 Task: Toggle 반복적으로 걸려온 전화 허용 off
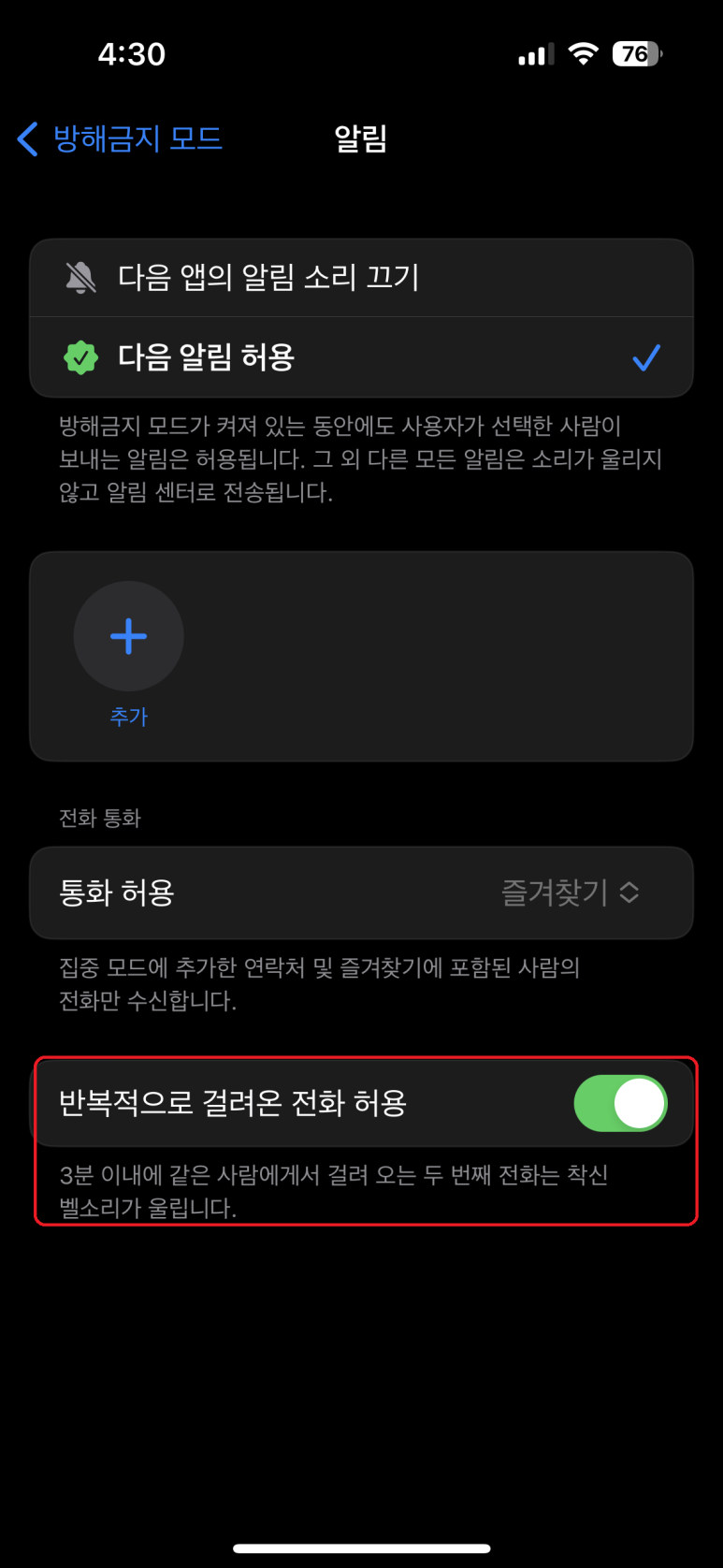pyautogui.click(x=619, y=1103)
